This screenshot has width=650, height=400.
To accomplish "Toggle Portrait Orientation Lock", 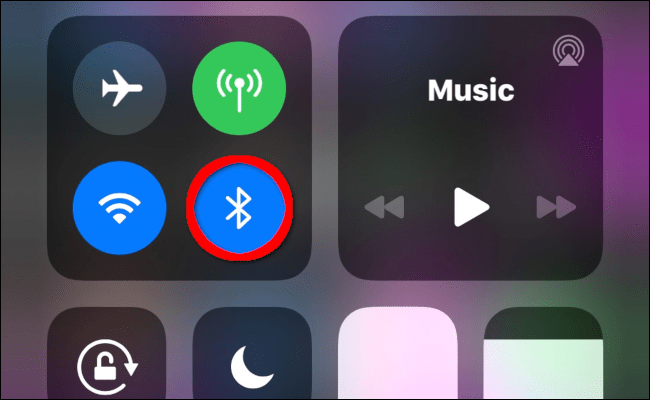I will click(107, 367).
